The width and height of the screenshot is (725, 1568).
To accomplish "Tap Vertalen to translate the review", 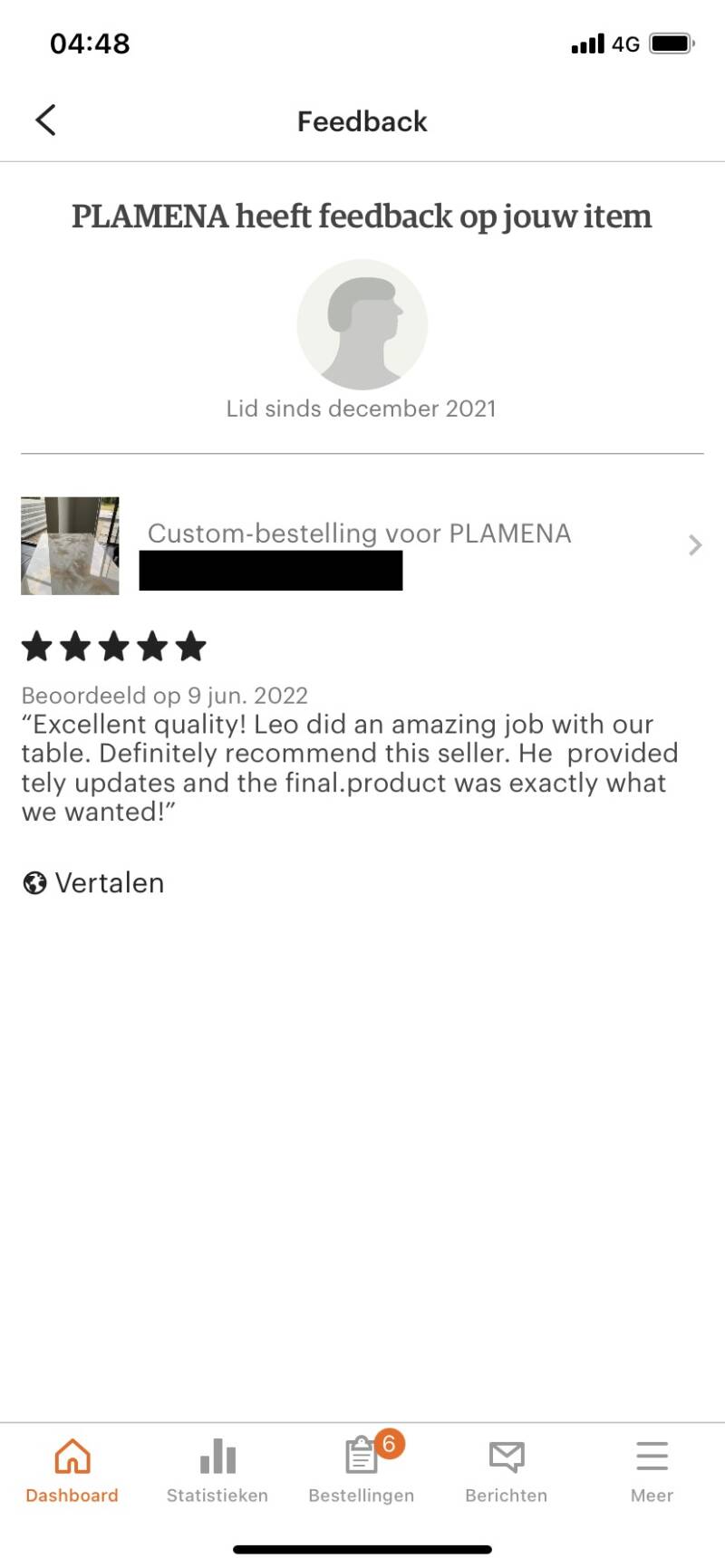I will point(94,882).
